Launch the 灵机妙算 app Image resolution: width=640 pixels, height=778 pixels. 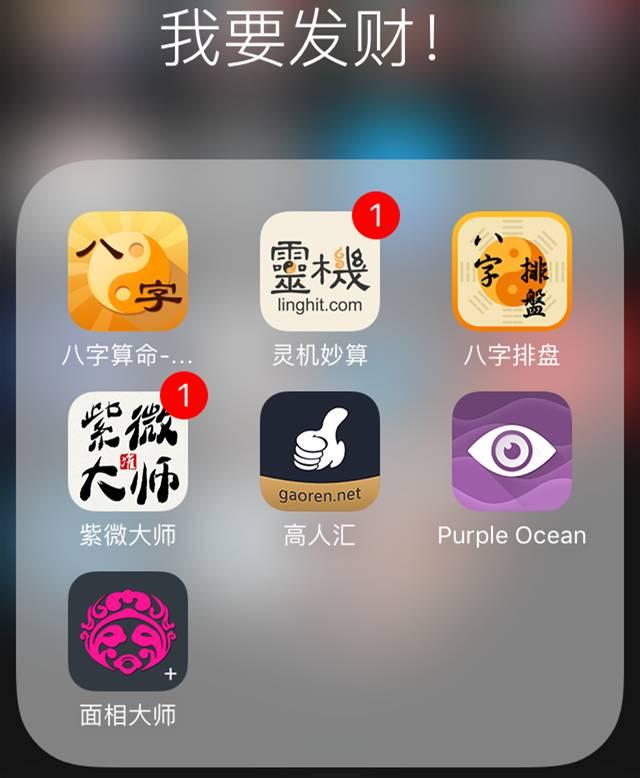[x=319, y=271]
